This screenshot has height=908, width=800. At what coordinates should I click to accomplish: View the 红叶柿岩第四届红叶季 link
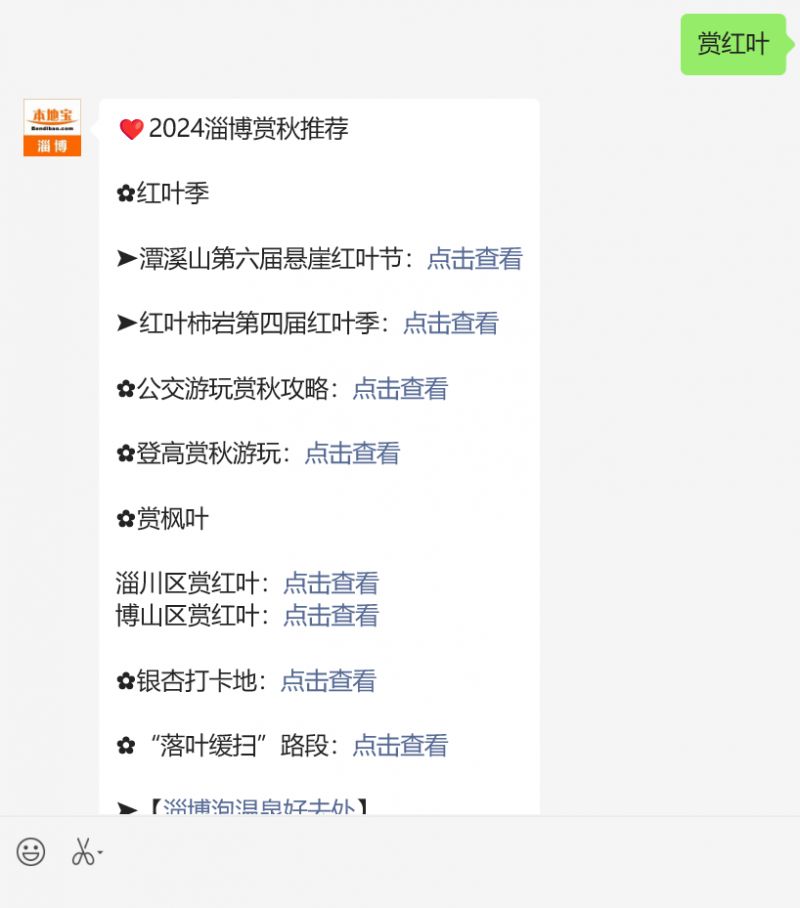click(x=450, y=324)
